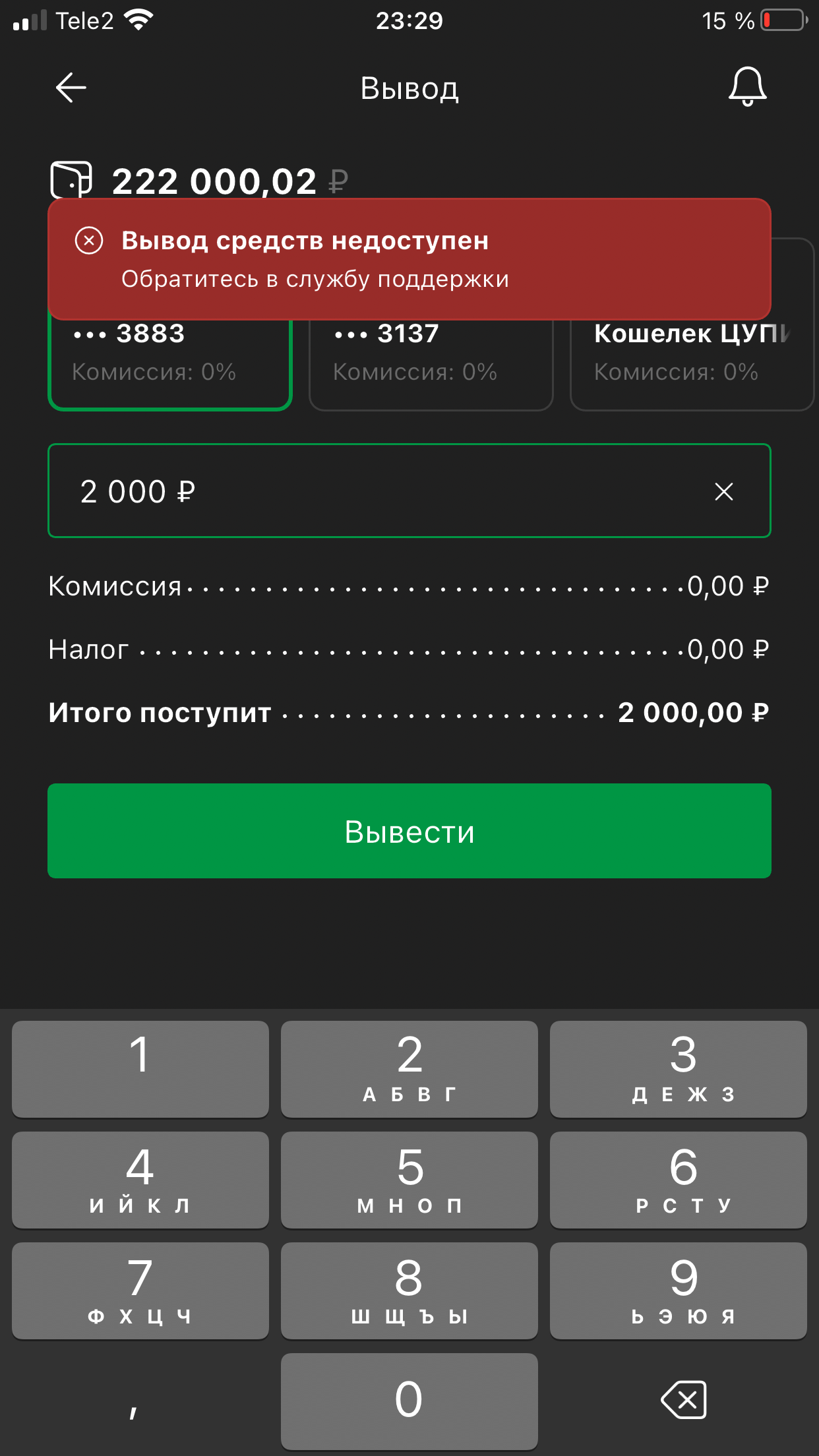The width and height of the screenshot is (819, 1456).
Task: Enter digit 3 on the keypad
Action: point(679,1069)
